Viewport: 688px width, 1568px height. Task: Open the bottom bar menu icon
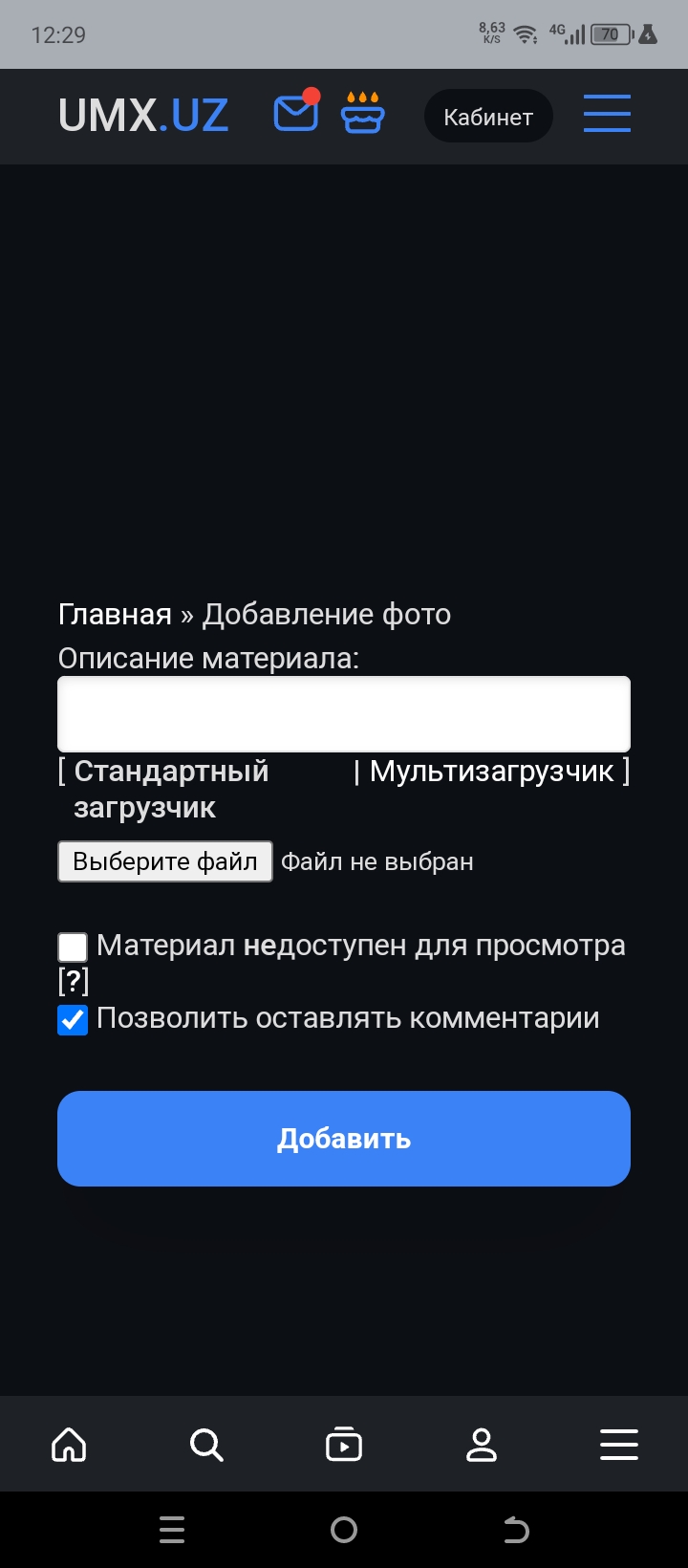[619, 1445]
